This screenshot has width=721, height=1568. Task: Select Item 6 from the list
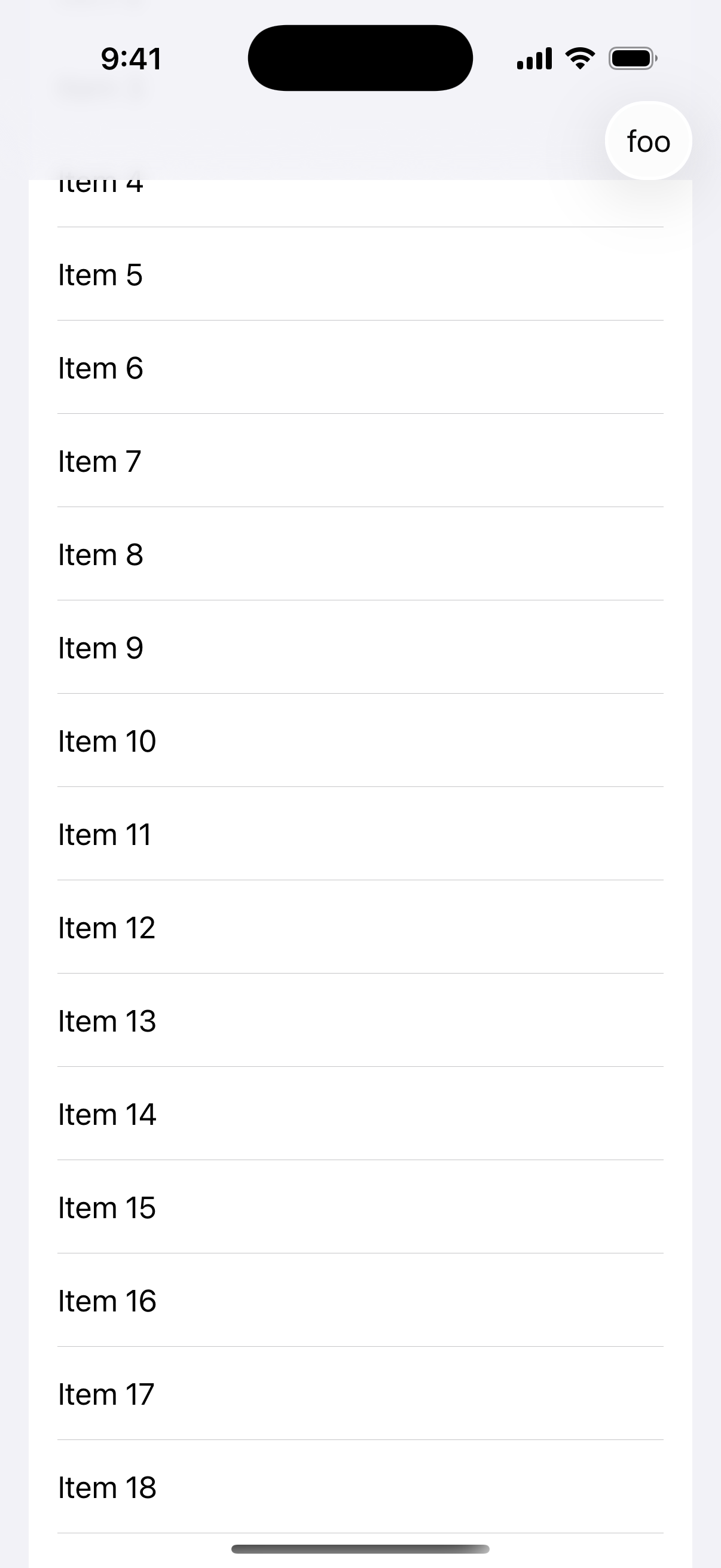(243, 367)
